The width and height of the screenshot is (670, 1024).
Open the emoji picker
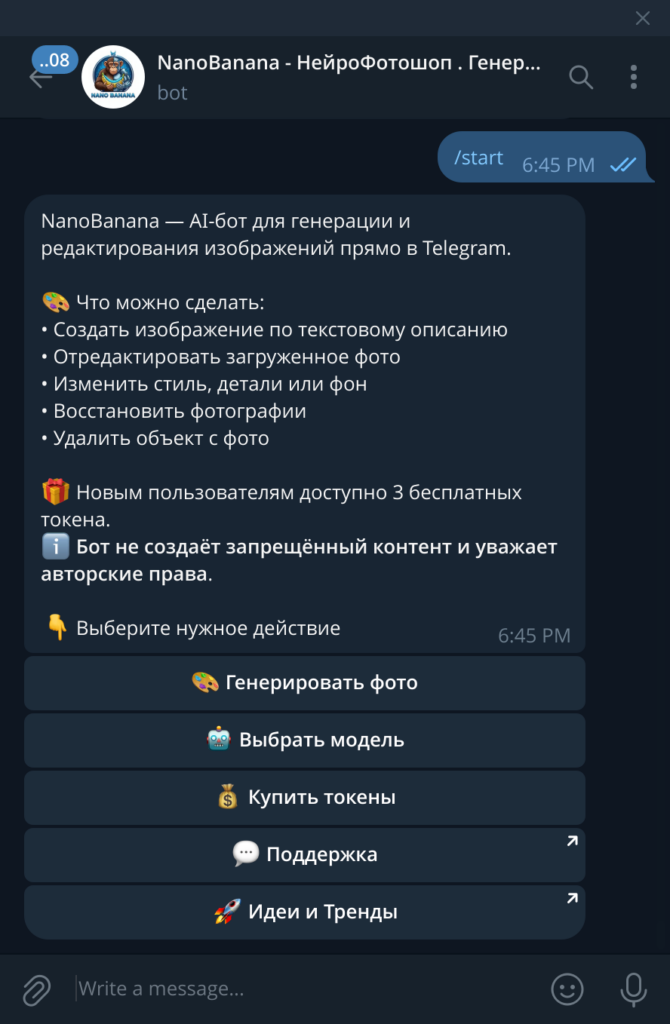tap(567, 990)
